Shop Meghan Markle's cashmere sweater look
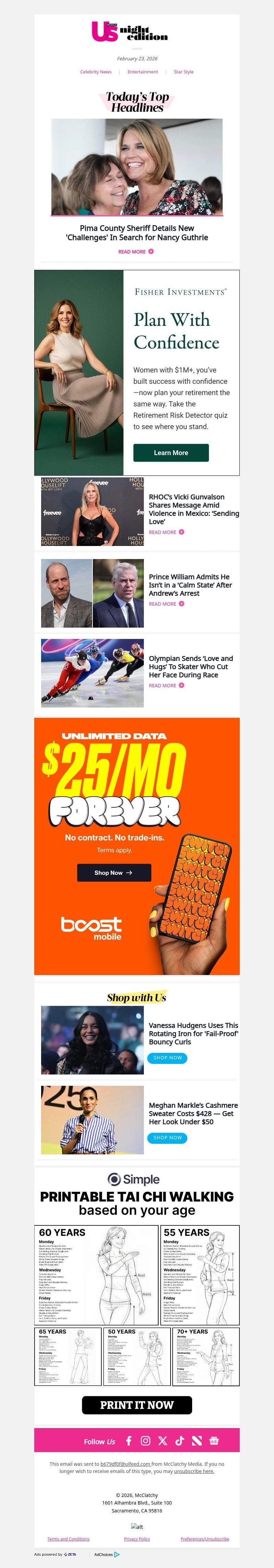Screen dimensions: 274x1568 coord(167,1138)
